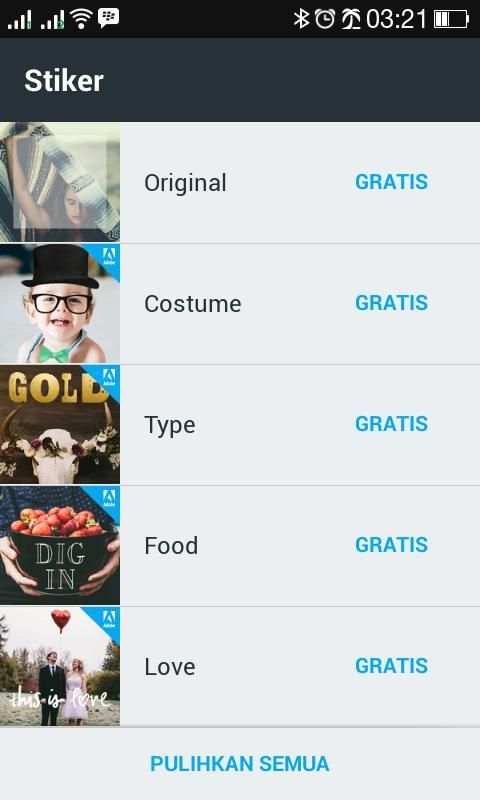This screenshot has width=480, height=800.
Task: Tap GRATIS beside the Love pack
Action: (x=391, y=666)
